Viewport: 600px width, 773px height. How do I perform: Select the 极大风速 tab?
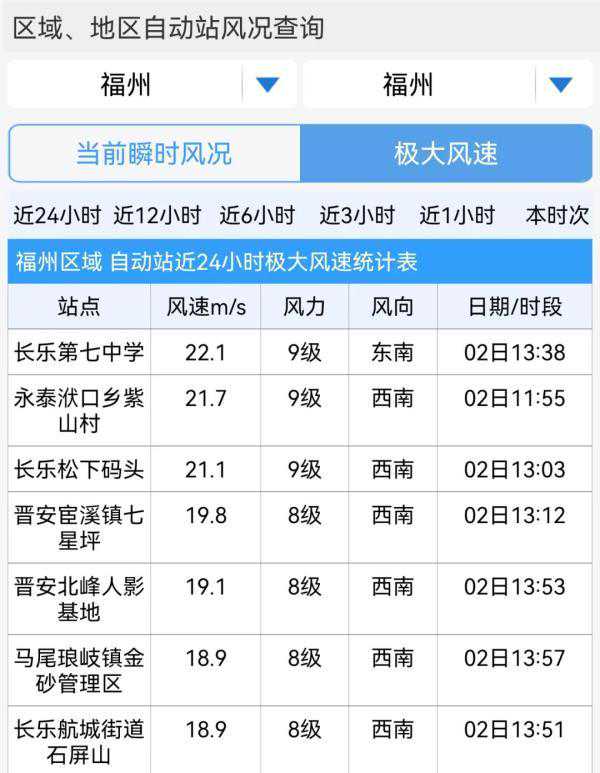pos(446,154)
